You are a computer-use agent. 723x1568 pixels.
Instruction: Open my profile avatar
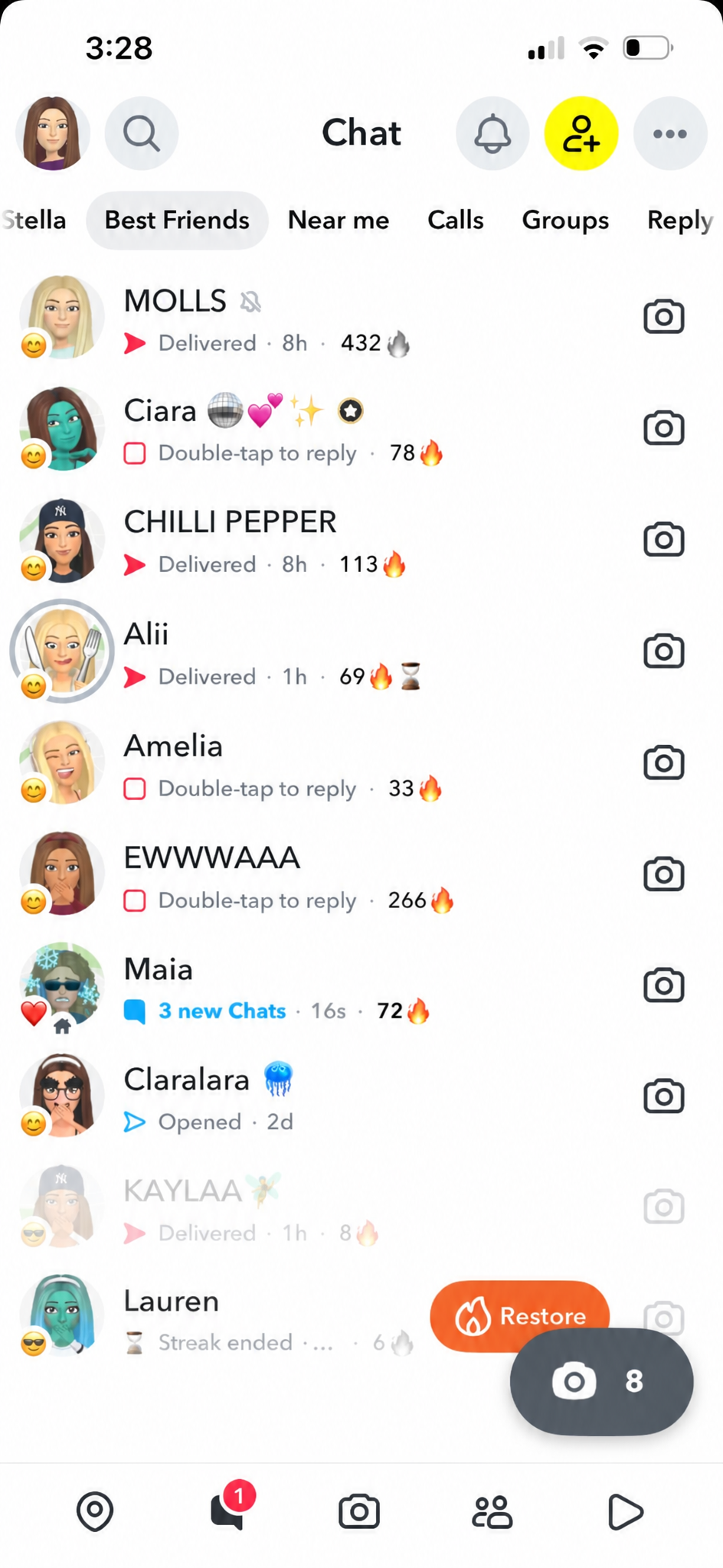(x=53, y=134)
